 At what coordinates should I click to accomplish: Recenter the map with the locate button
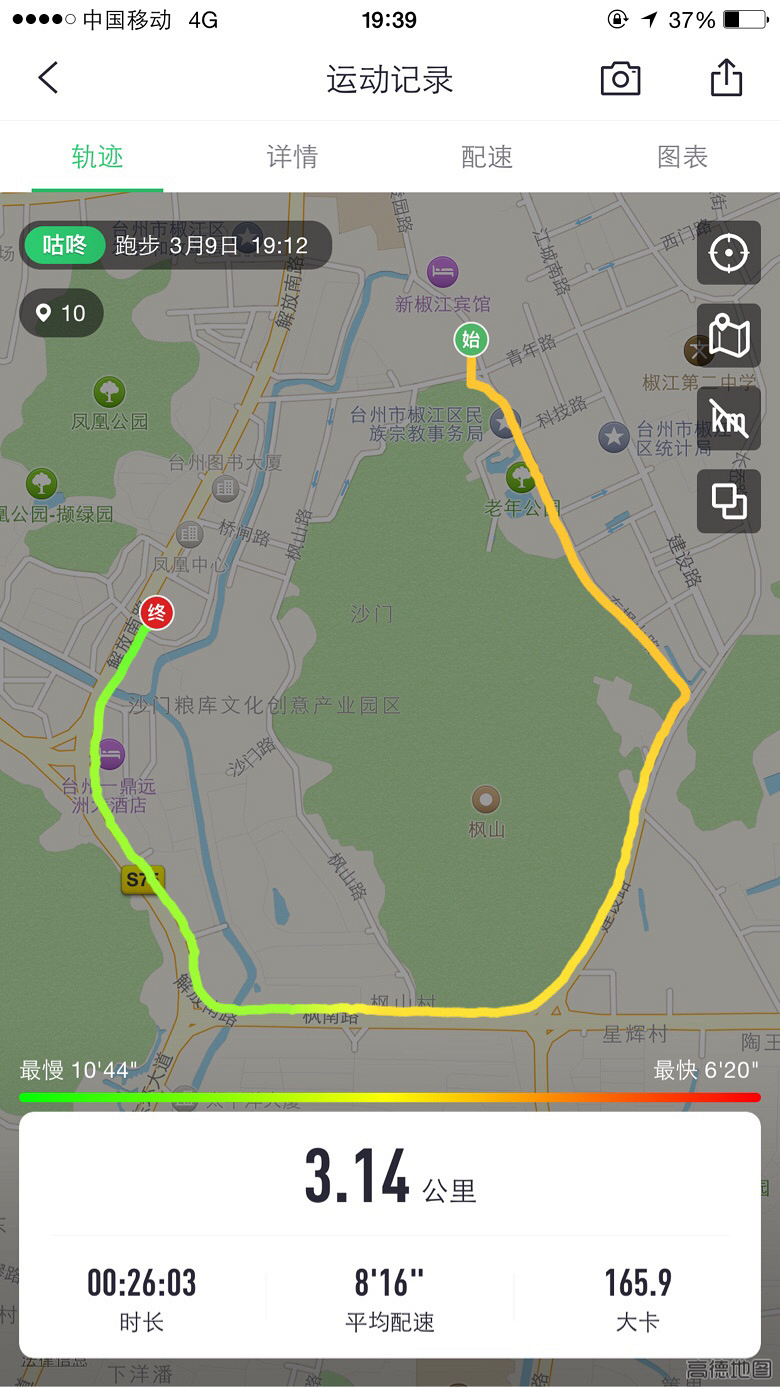pos(728,253)
